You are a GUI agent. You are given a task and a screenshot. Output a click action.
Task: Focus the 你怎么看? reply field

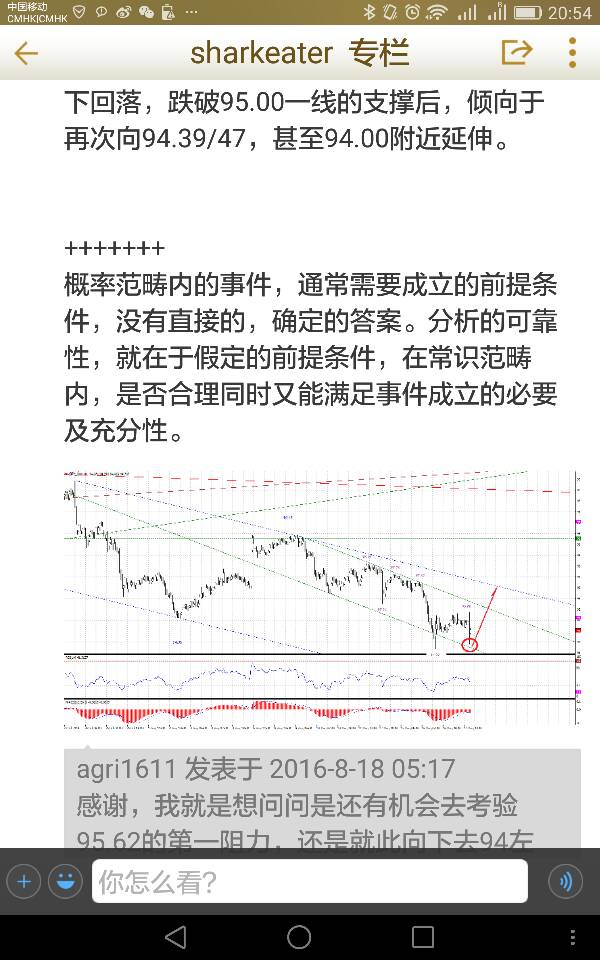(x=310, y=882)
